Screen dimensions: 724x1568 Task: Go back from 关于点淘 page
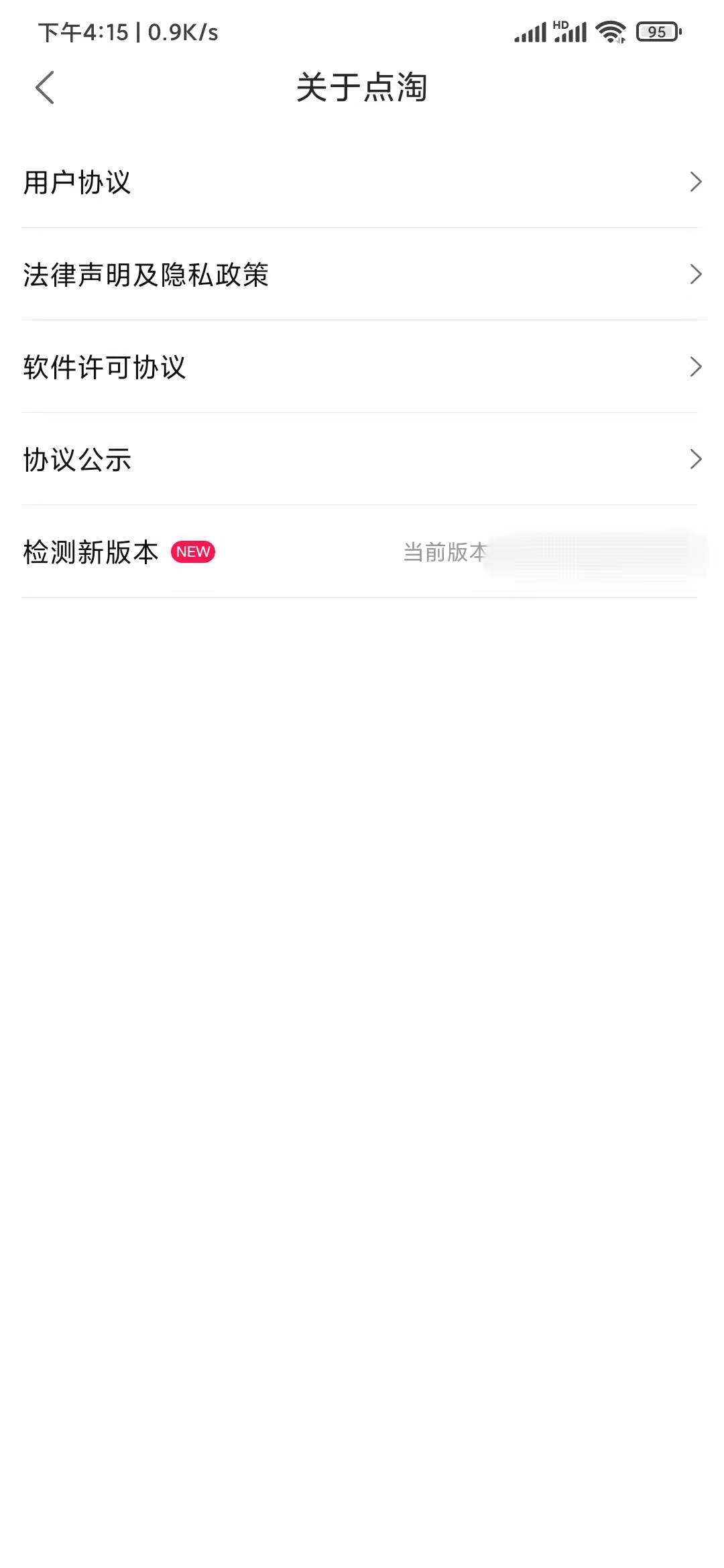click(45, 88)
